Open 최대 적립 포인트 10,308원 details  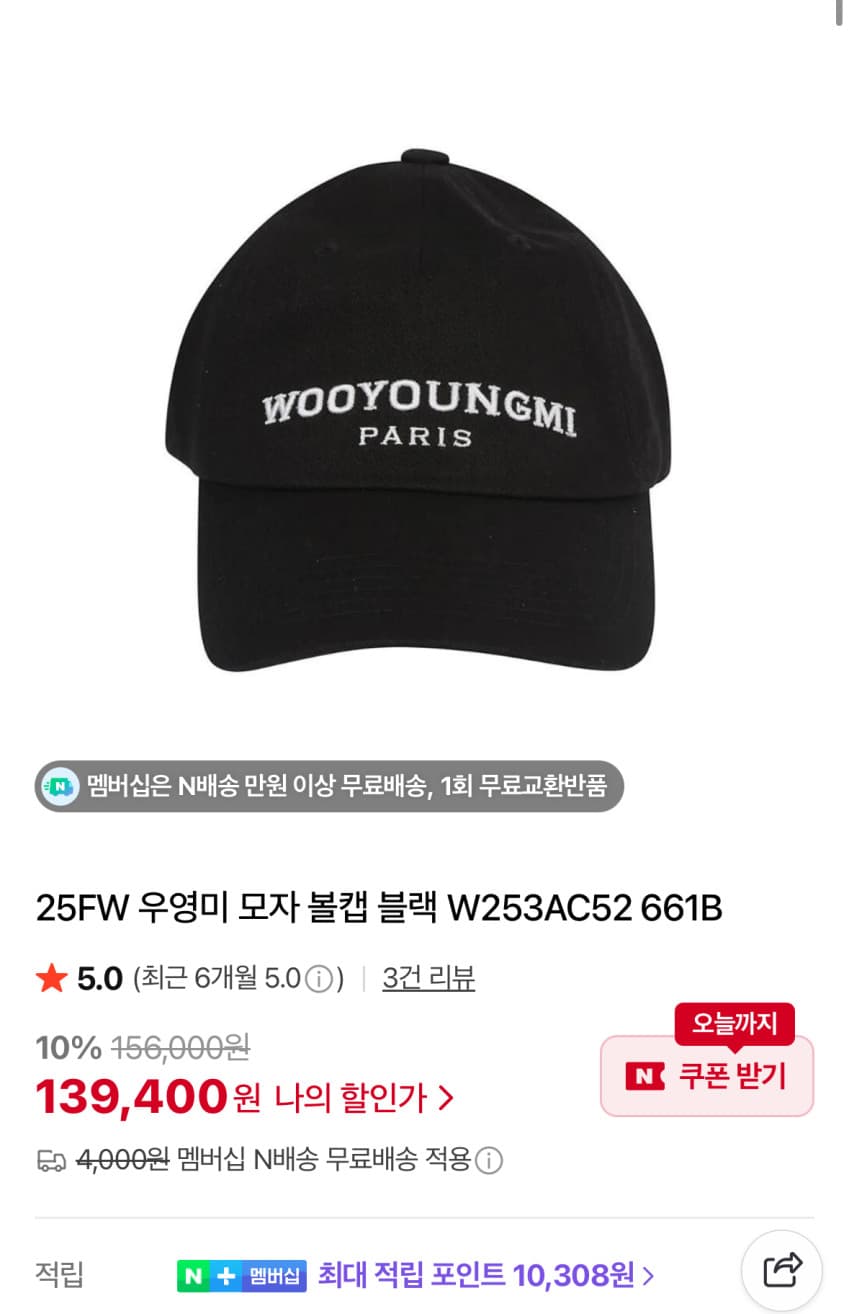(x=486, y=1275)
